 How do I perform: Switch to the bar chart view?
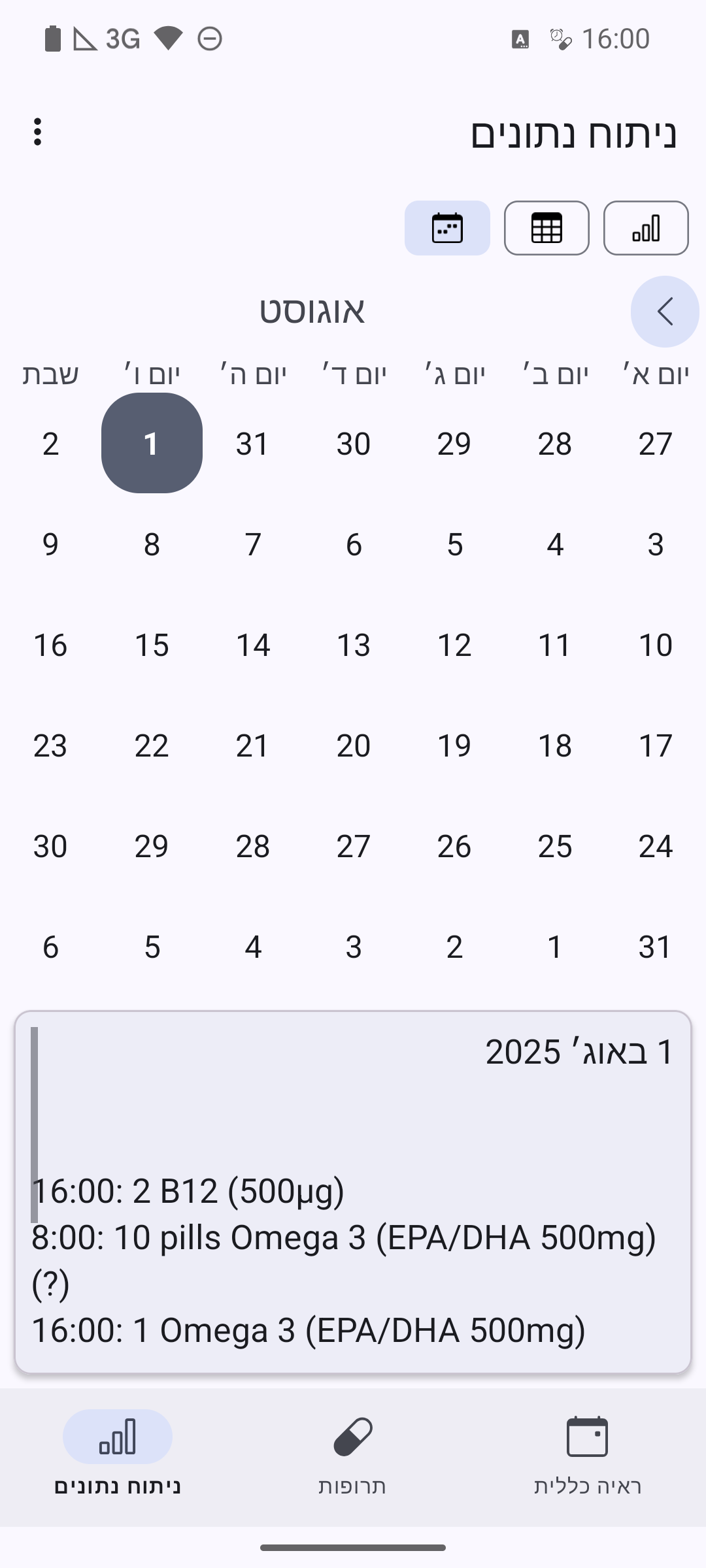pos(646,228)
